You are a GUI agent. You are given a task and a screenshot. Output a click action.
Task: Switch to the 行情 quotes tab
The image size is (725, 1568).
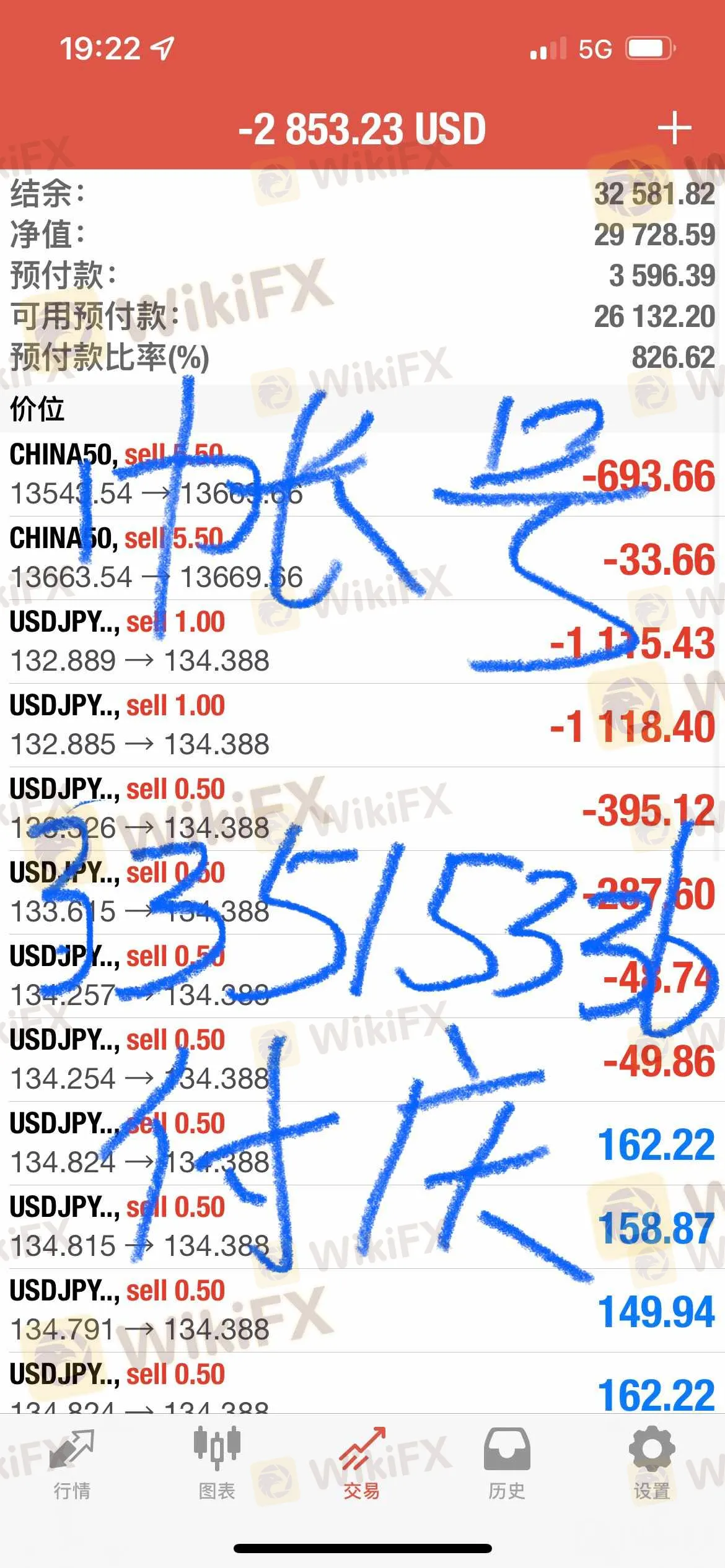[72, 1463]
